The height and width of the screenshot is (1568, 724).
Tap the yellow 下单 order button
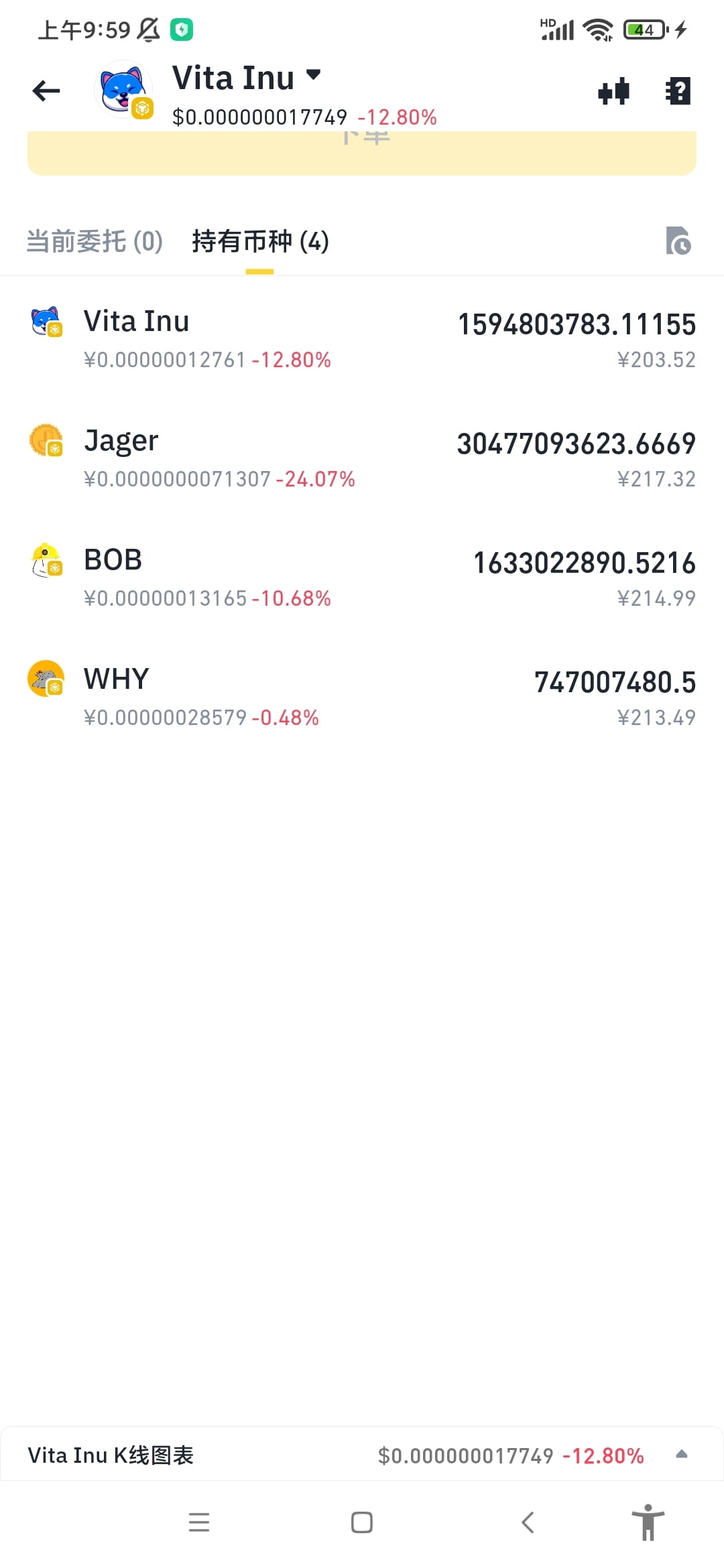(x=362, y=153)
